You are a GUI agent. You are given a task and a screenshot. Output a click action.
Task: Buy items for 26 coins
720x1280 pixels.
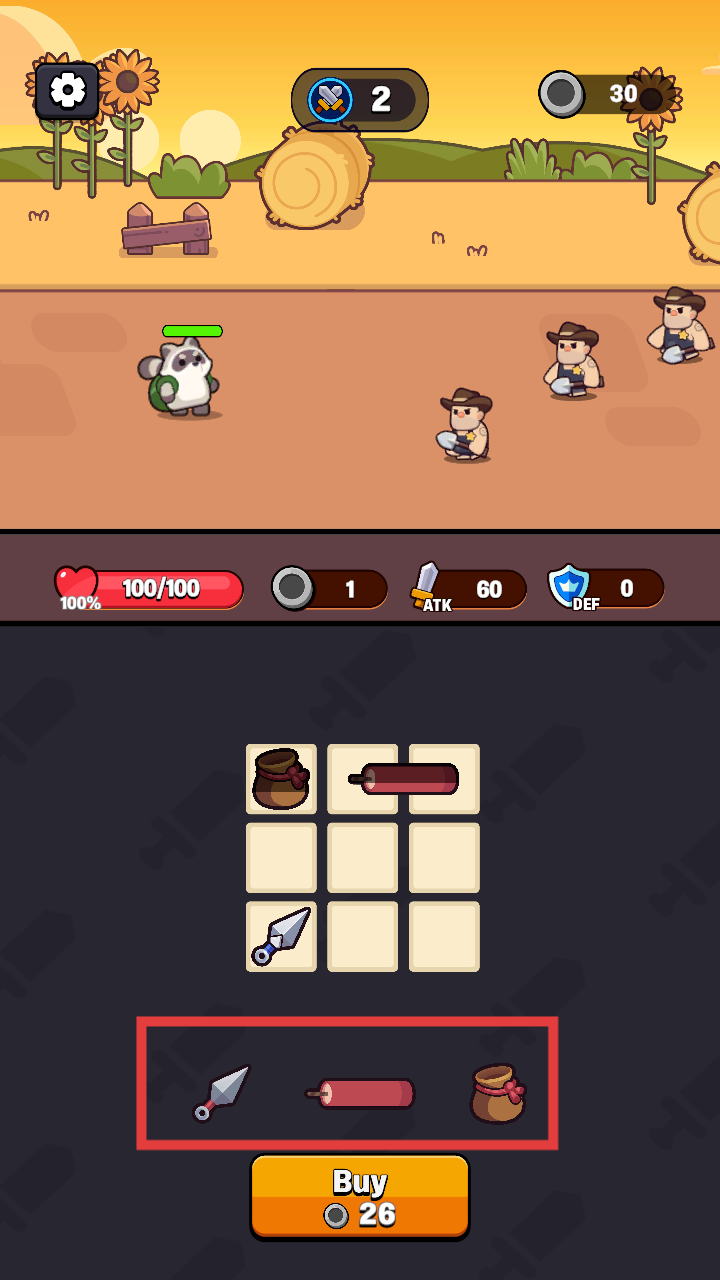[360, 1197]
